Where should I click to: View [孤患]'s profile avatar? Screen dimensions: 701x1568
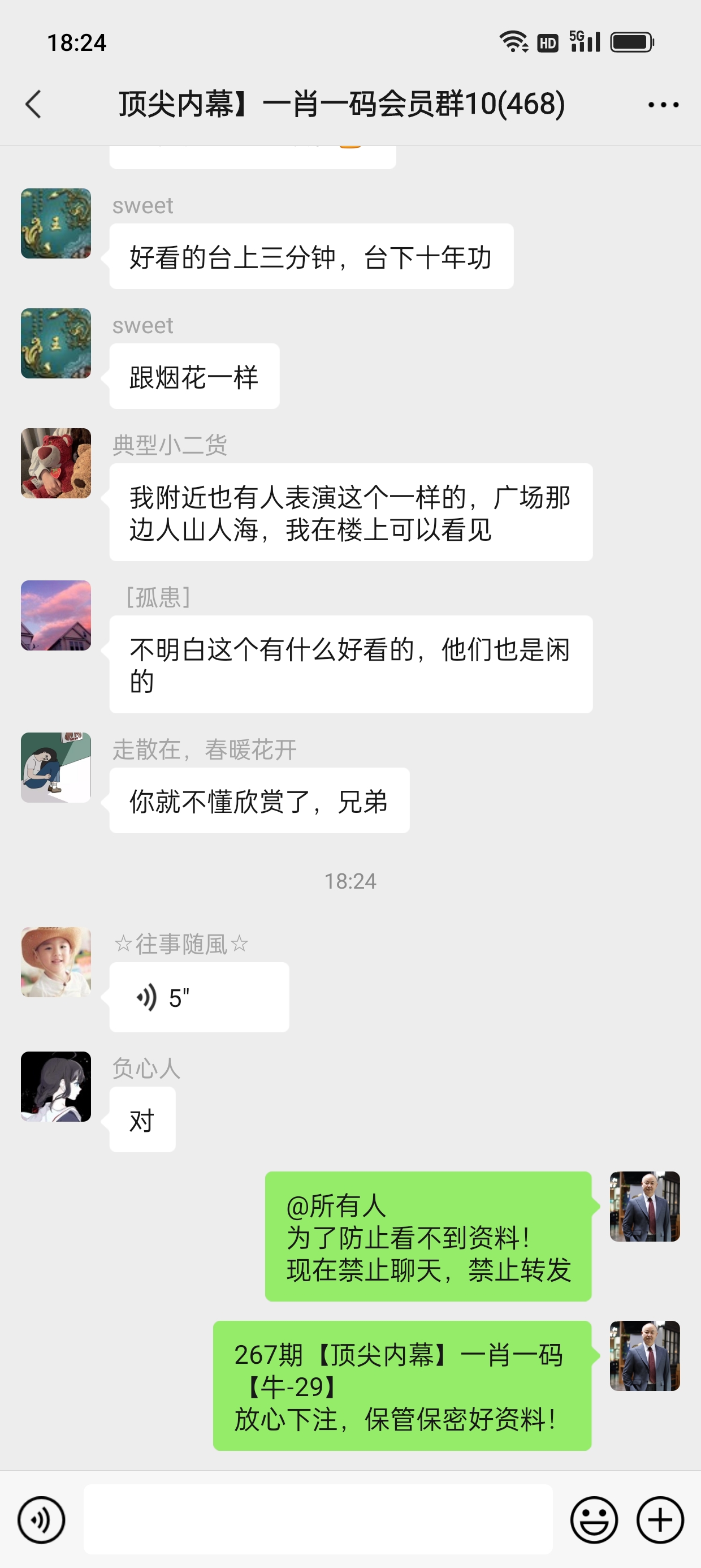point(56,615)
